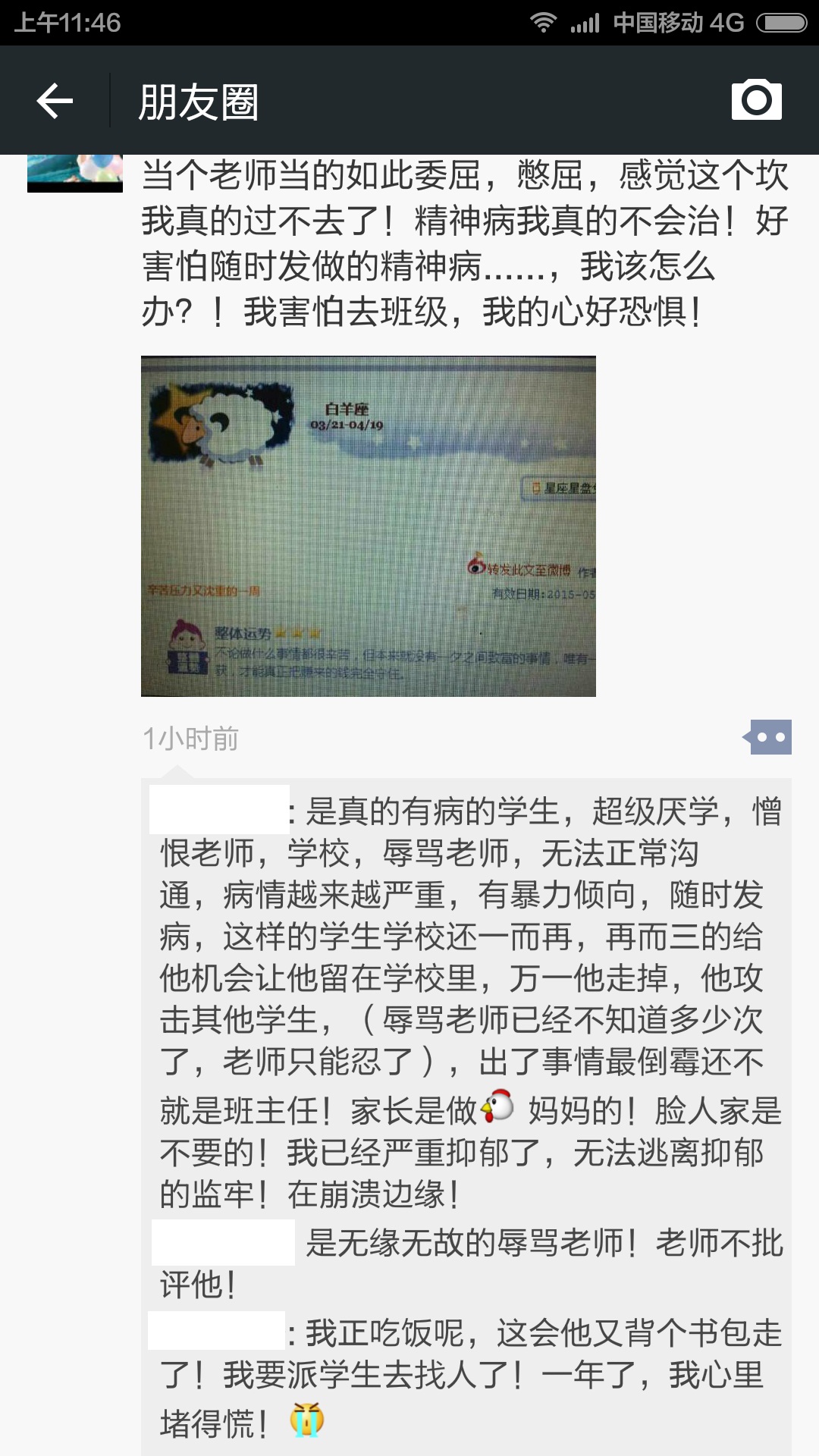Viewport: 819px width, 1456px height.
Task: Open the like and comment bubble button
Action: point(767,737)
